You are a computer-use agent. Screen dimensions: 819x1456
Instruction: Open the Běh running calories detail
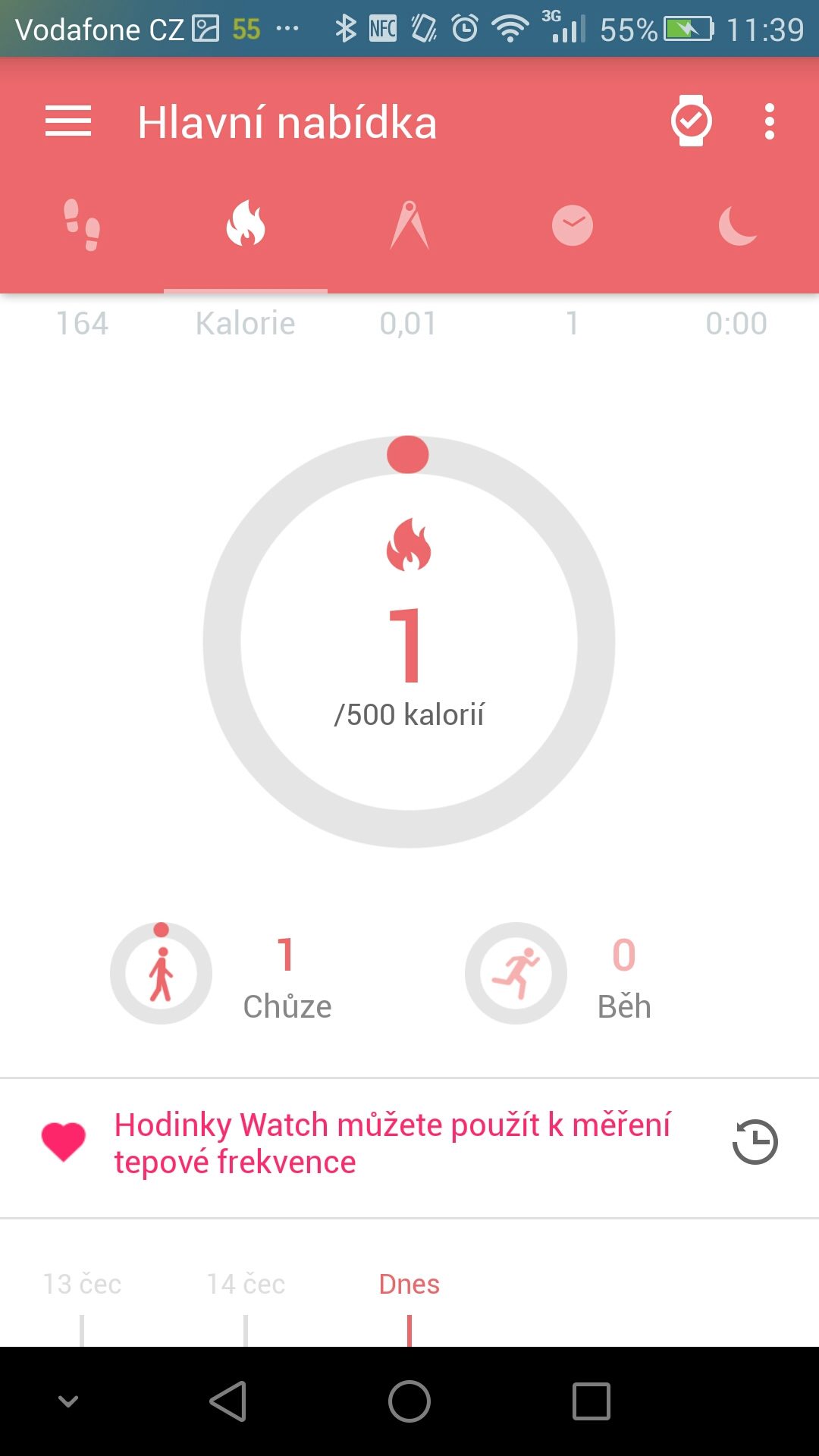pos(559,974)
